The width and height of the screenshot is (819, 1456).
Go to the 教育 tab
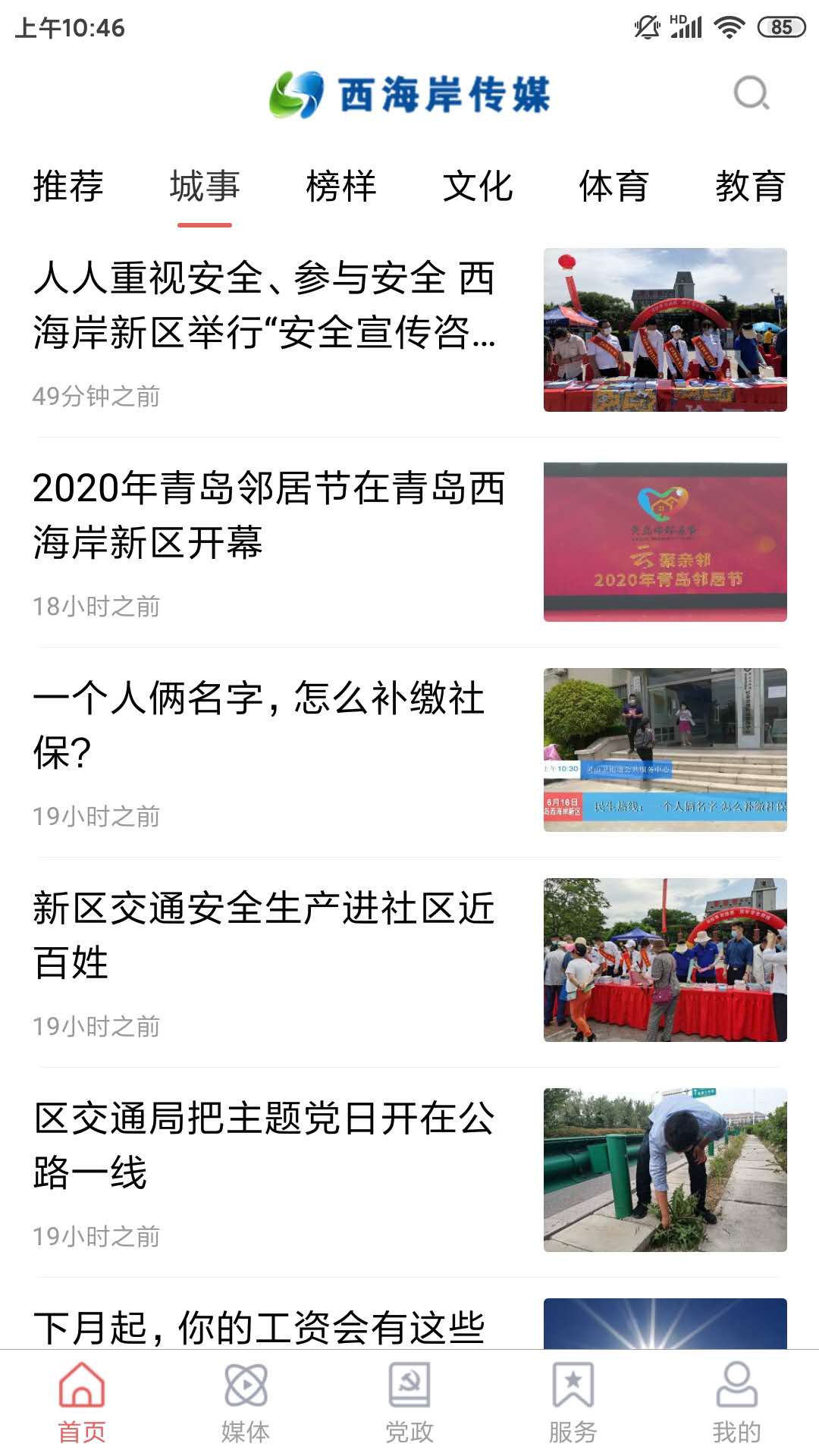pyautogui.click(x=750, y=187)
